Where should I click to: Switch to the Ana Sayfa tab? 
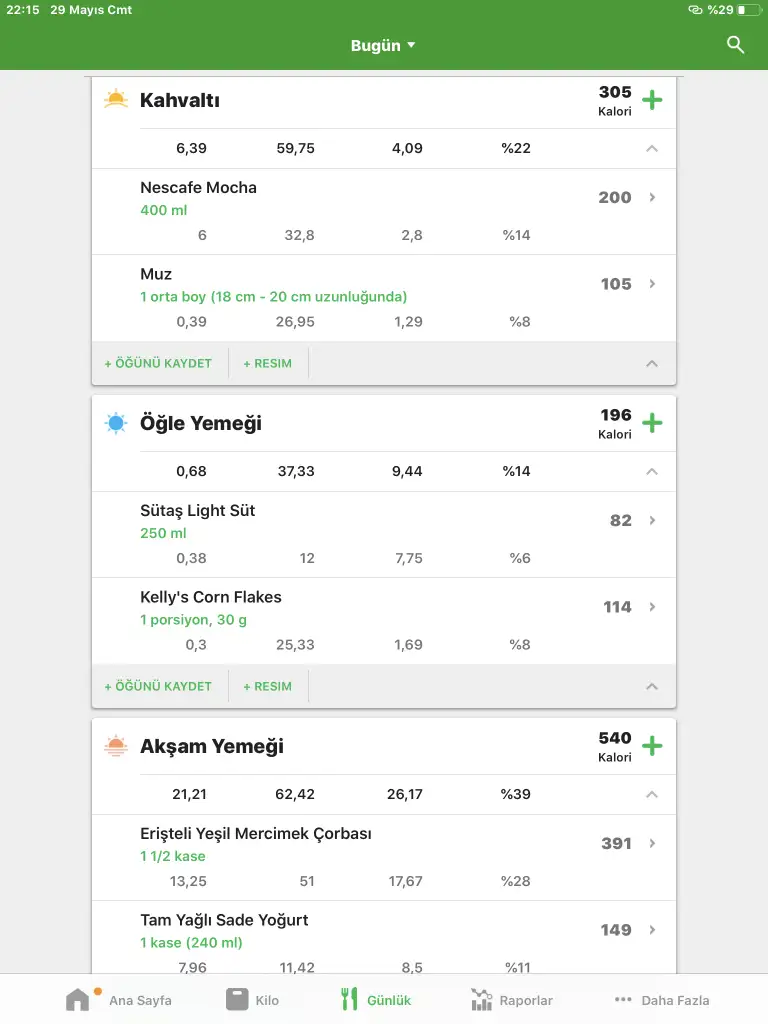pyautogui.click(x=118, y=1000)
